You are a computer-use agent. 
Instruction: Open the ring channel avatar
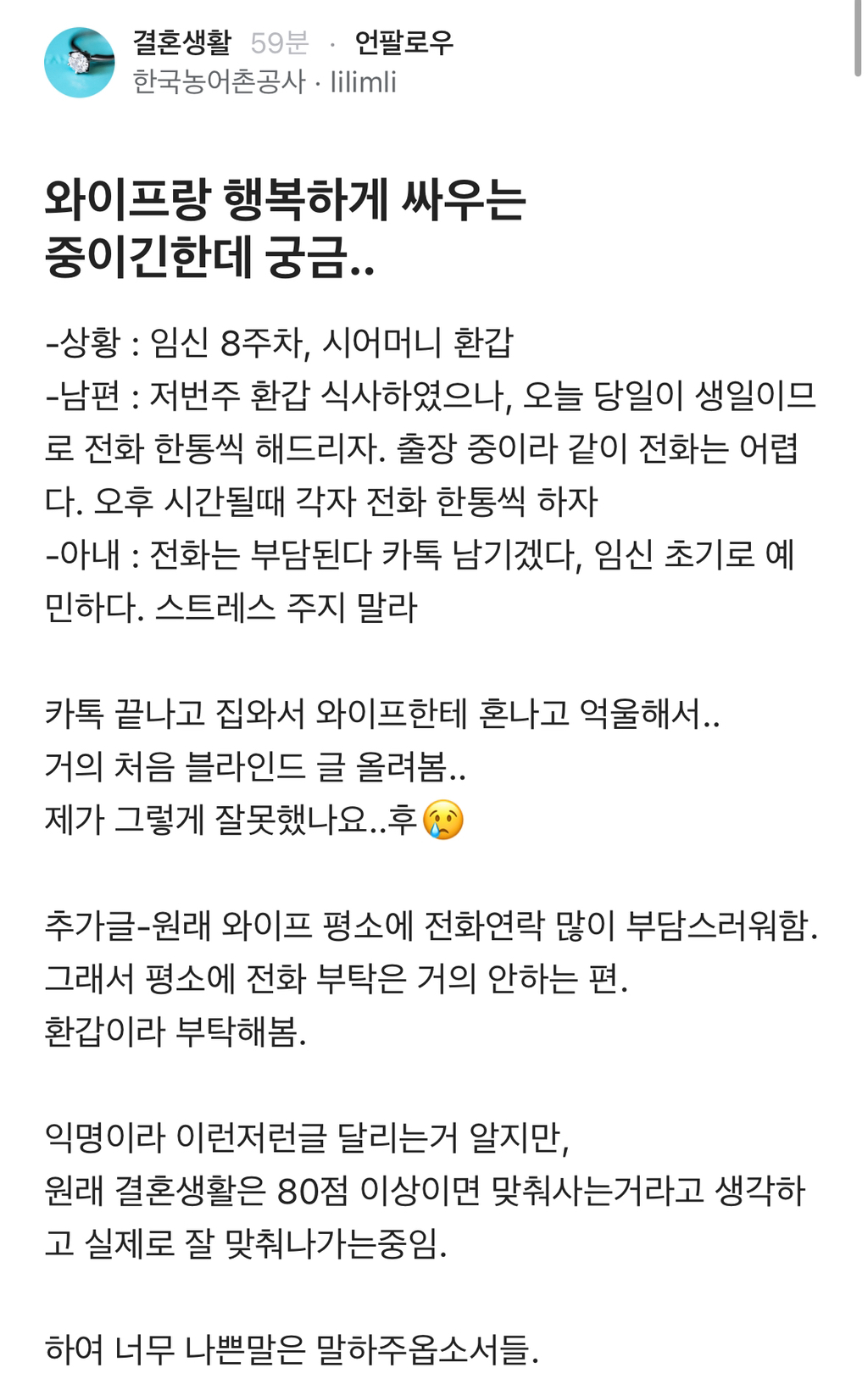pyautogui.click(x=80, y=62)
